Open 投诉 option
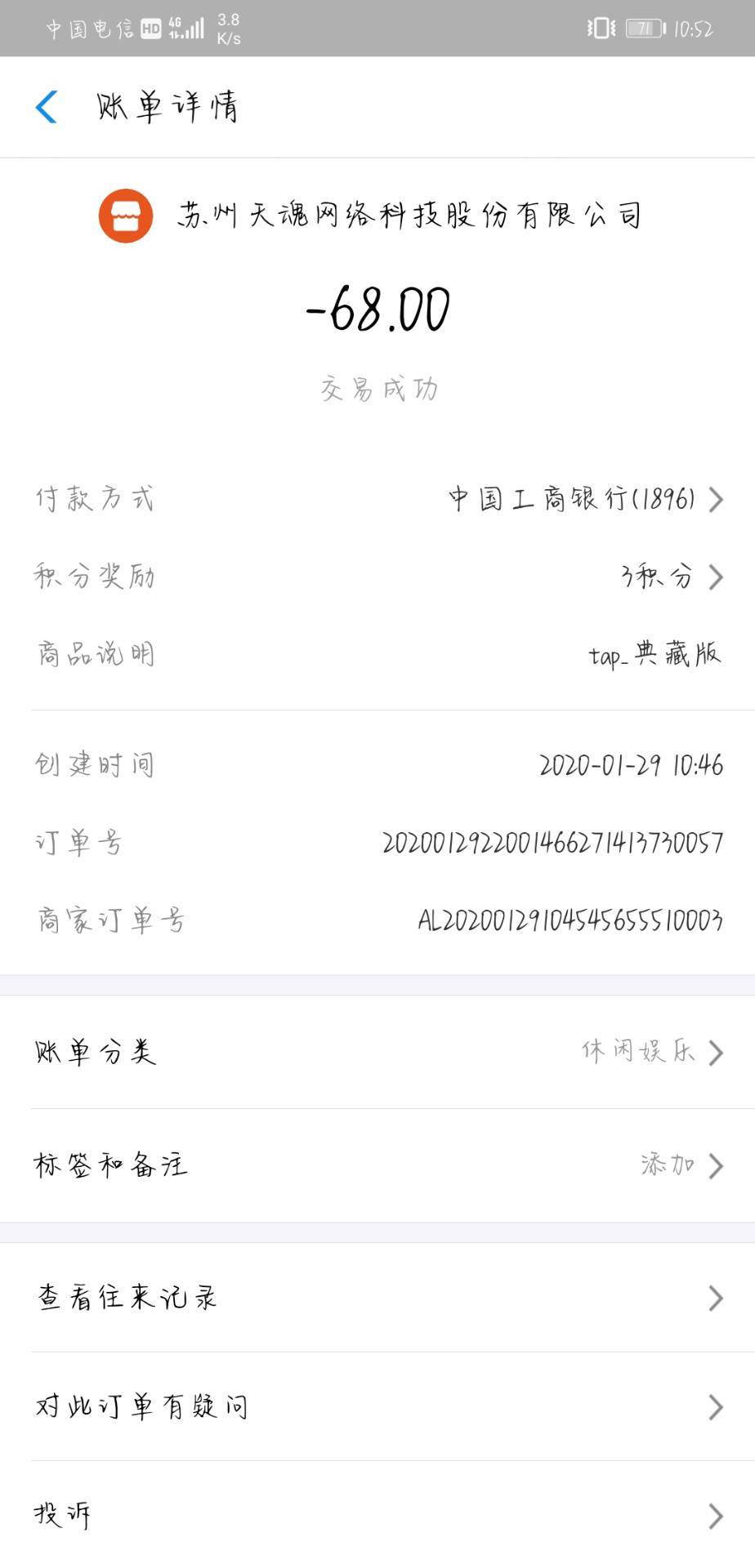The image size is (755, 1568). pos(377,1515)
